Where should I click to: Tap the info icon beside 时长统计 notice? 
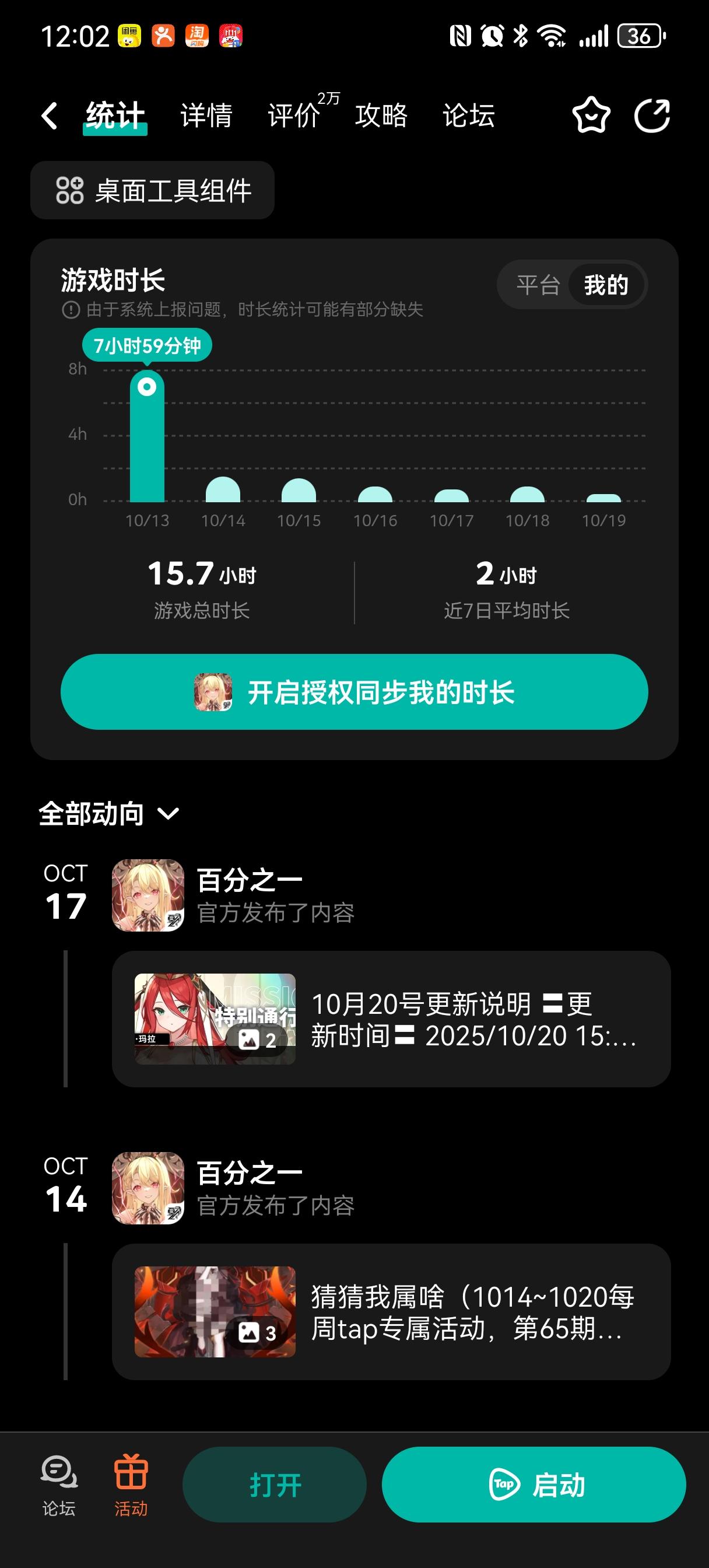click(71, 309)
